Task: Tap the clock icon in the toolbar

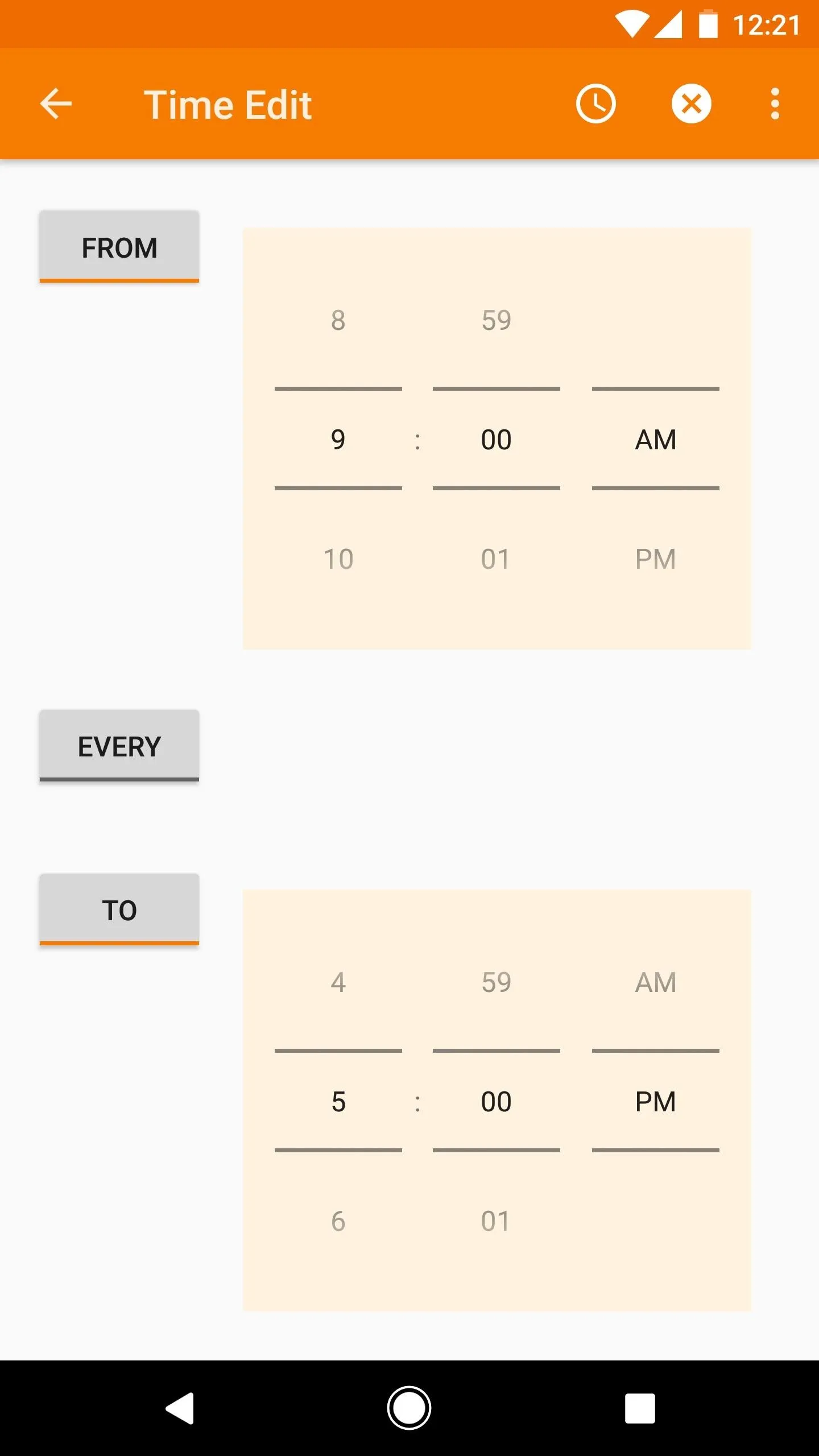Action: point(595,104)
